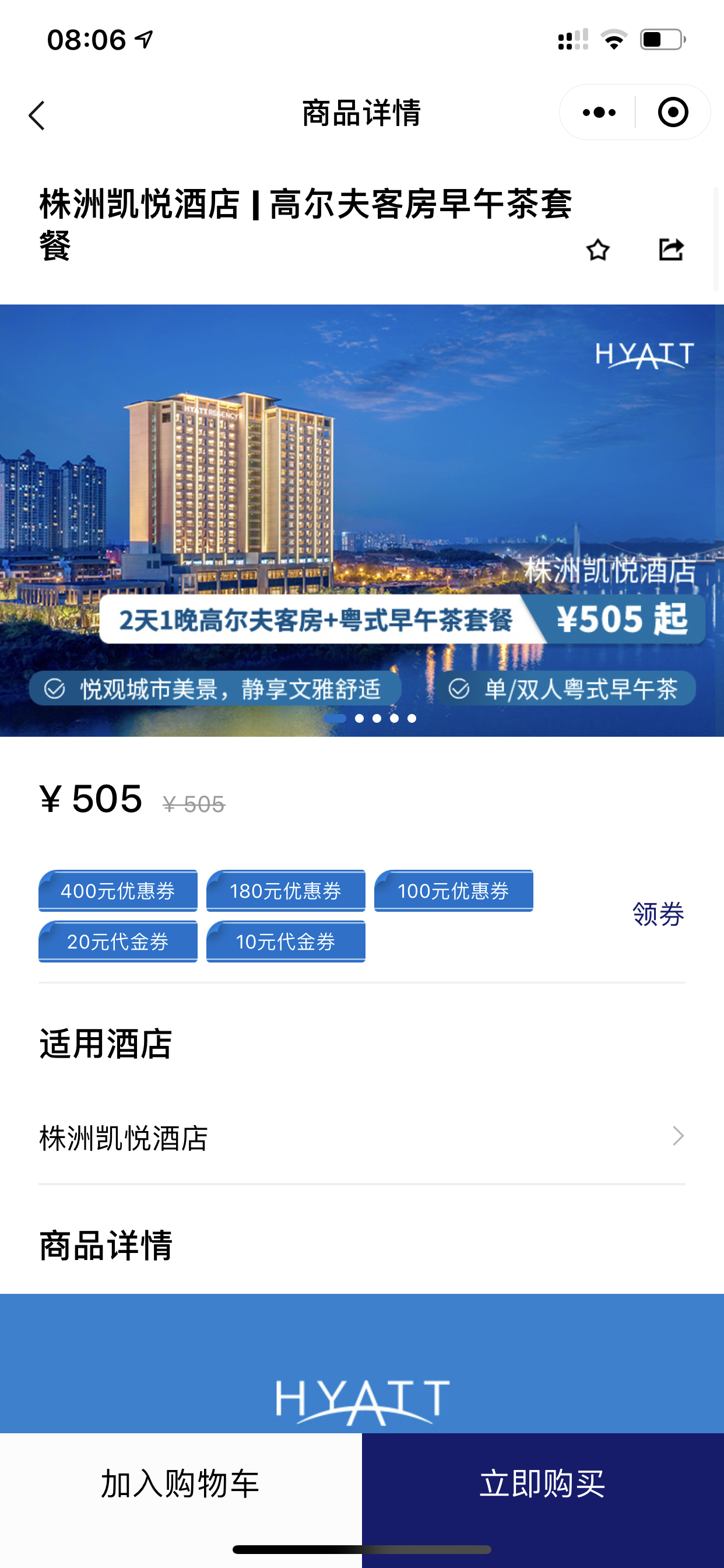Image resolution: width=724 pixels, height=1568 pixels.
Task: Tap 领券 to collect coupons
Action: 658,914
